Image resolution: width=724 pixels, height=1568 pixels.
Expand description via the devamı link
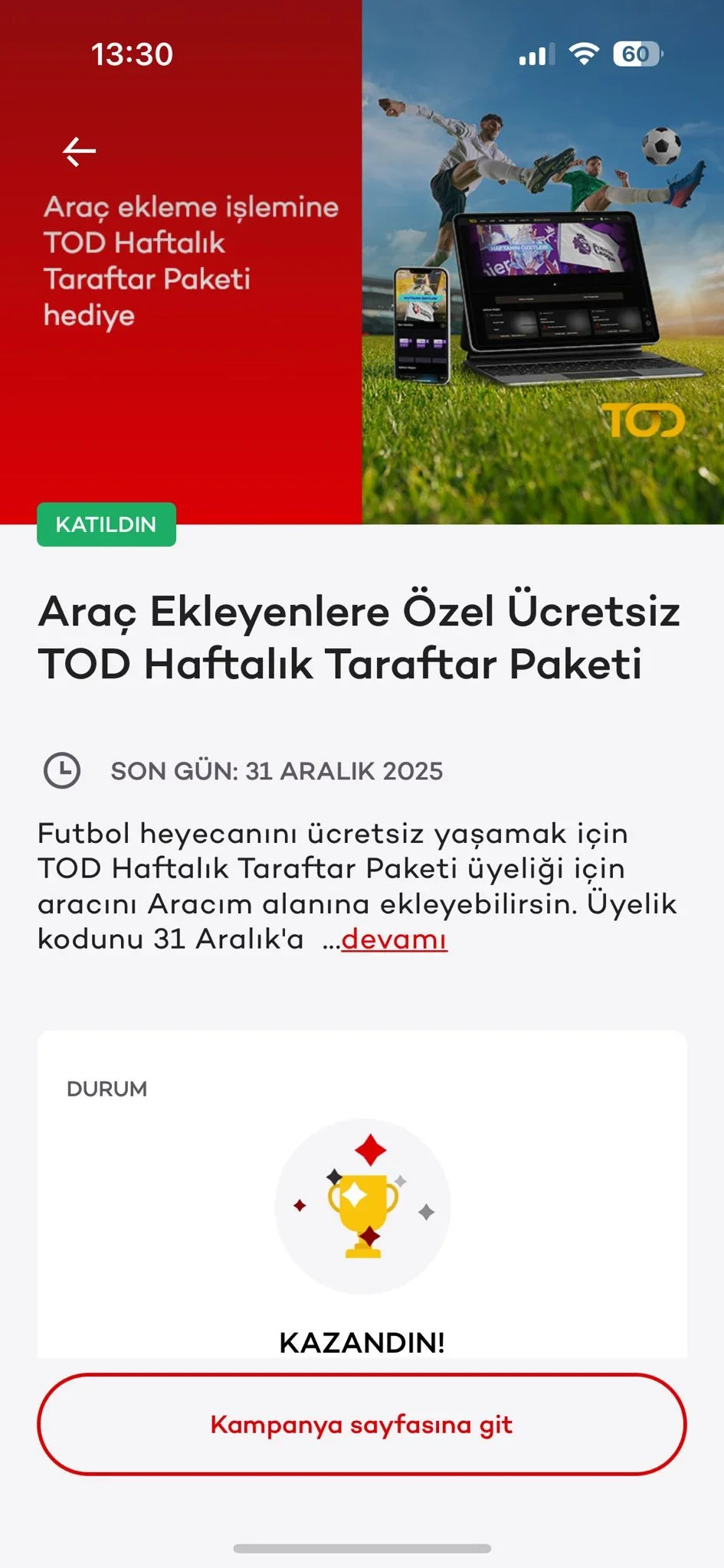tap(394, 939)
